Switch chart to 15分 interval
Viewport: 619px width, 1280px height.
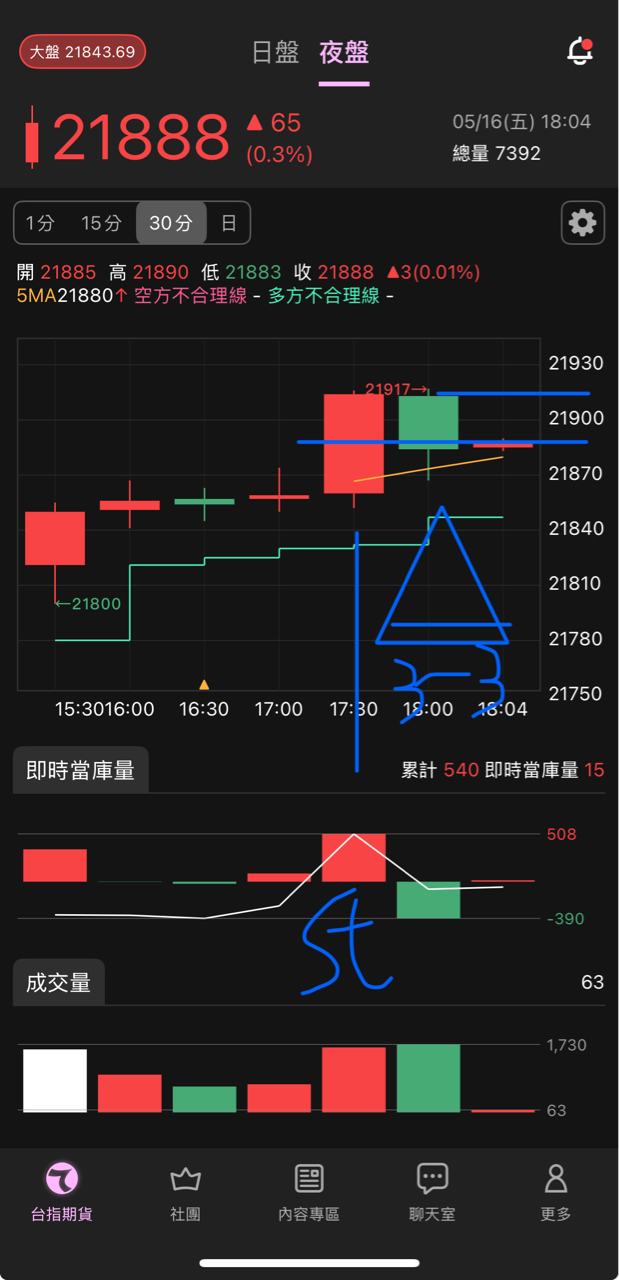tap(101, 223)
